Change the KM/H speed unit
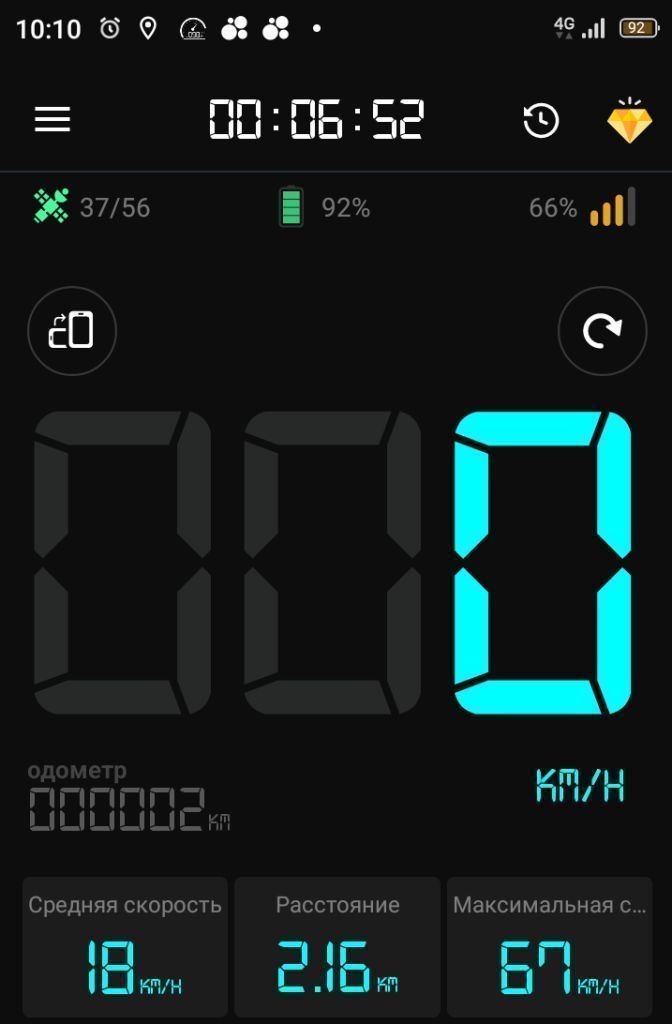This screenshot has height=1024, width=672. point(580,786)
